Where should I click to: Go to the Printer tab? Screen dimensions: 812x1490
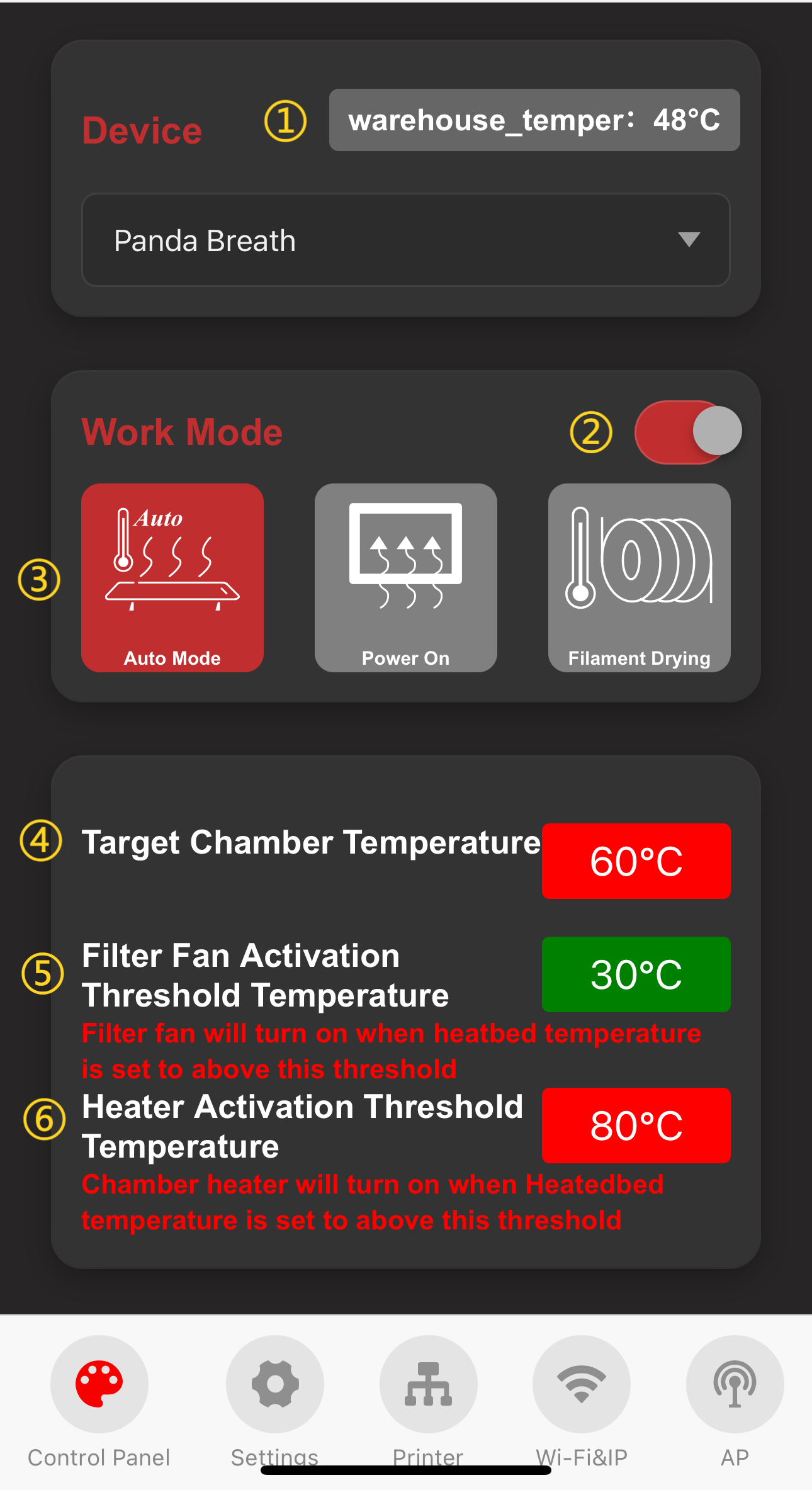point(428,1385)
